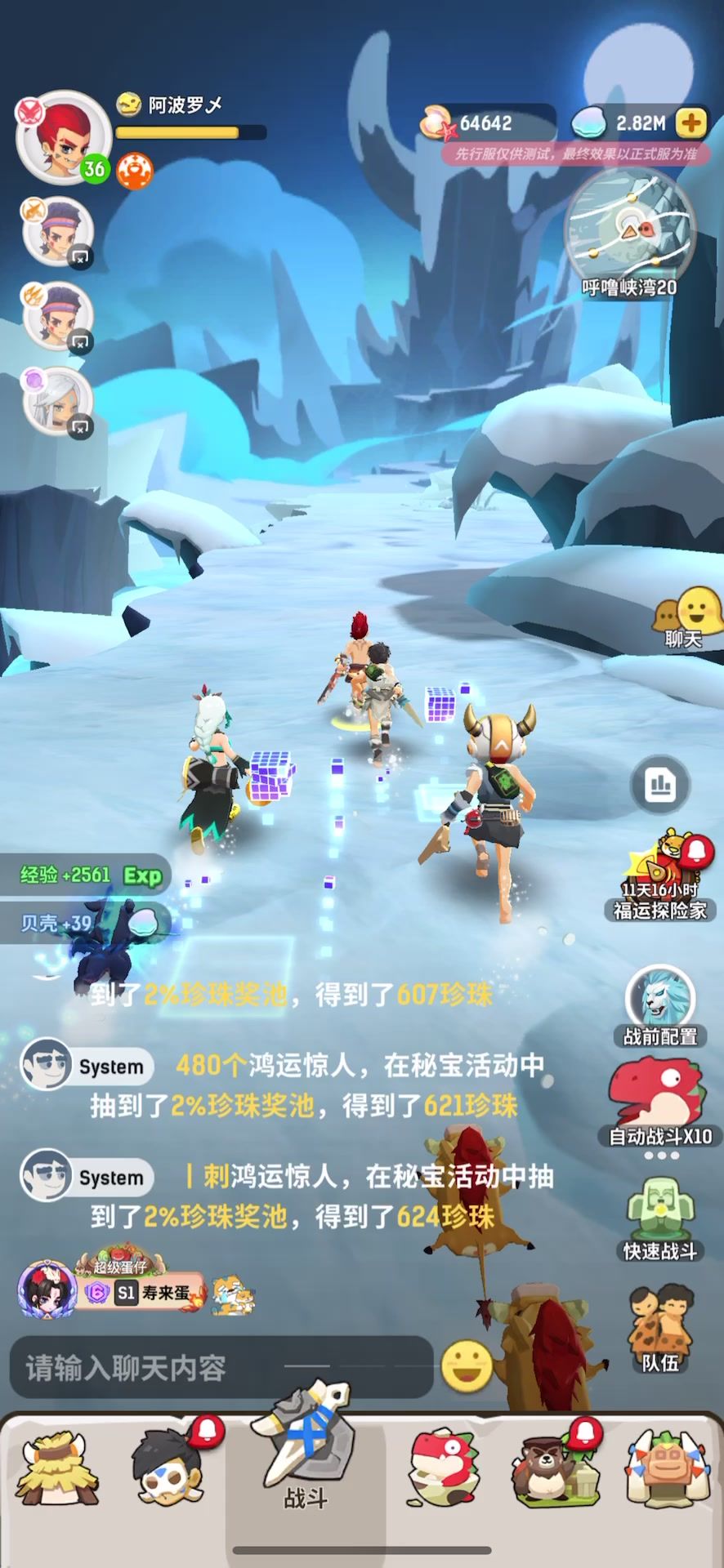The height and width of the screenshot is (1568, 724).
Task: Open the straw-haired caveman tab
Action: (57, 1468)
